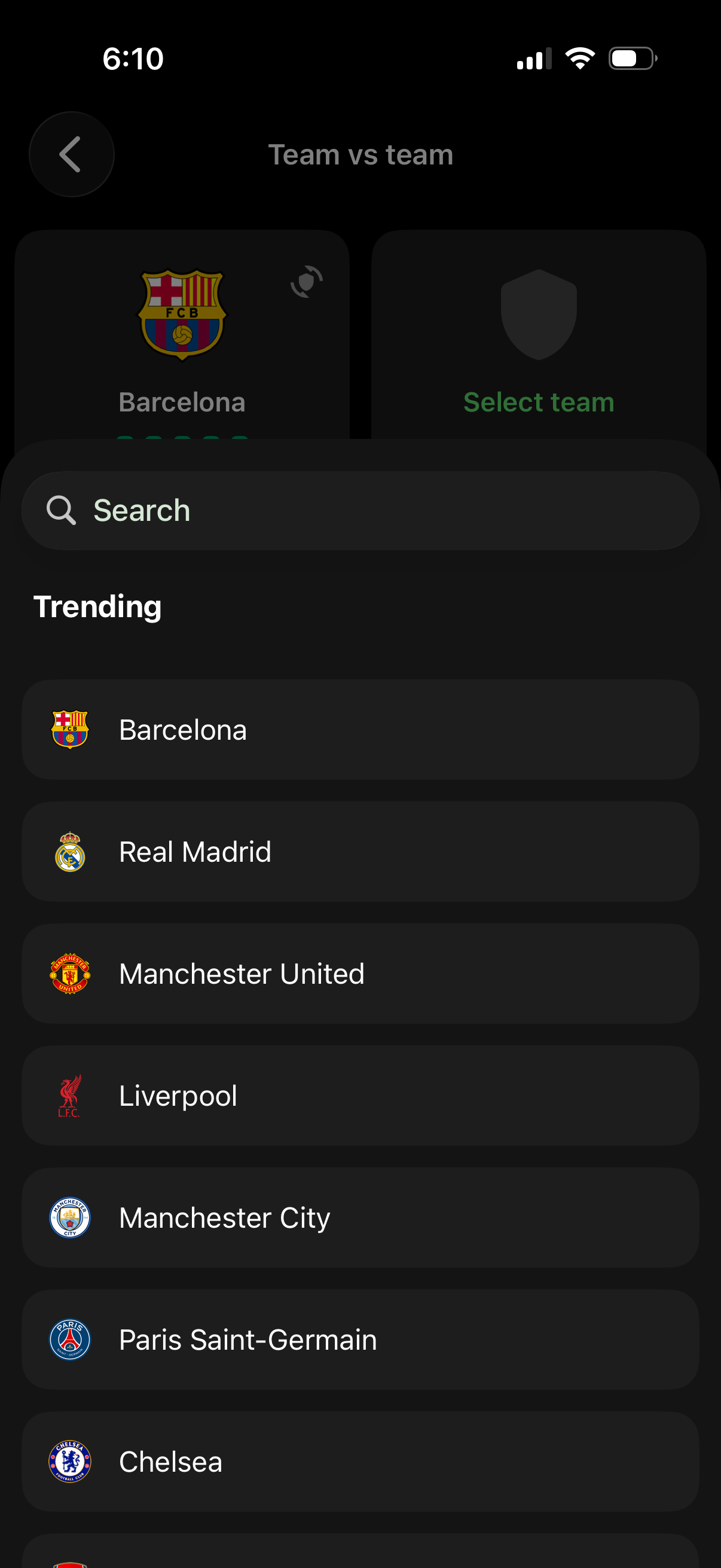Click the Manchester United crest icon
The width and height of the screenshot is (721, 1568).
coord(69,974)
